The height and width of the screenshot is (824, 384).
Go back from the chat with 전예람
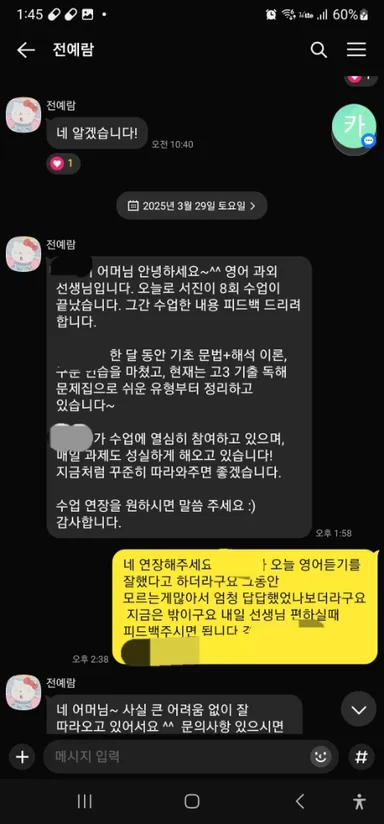point(25,50)
